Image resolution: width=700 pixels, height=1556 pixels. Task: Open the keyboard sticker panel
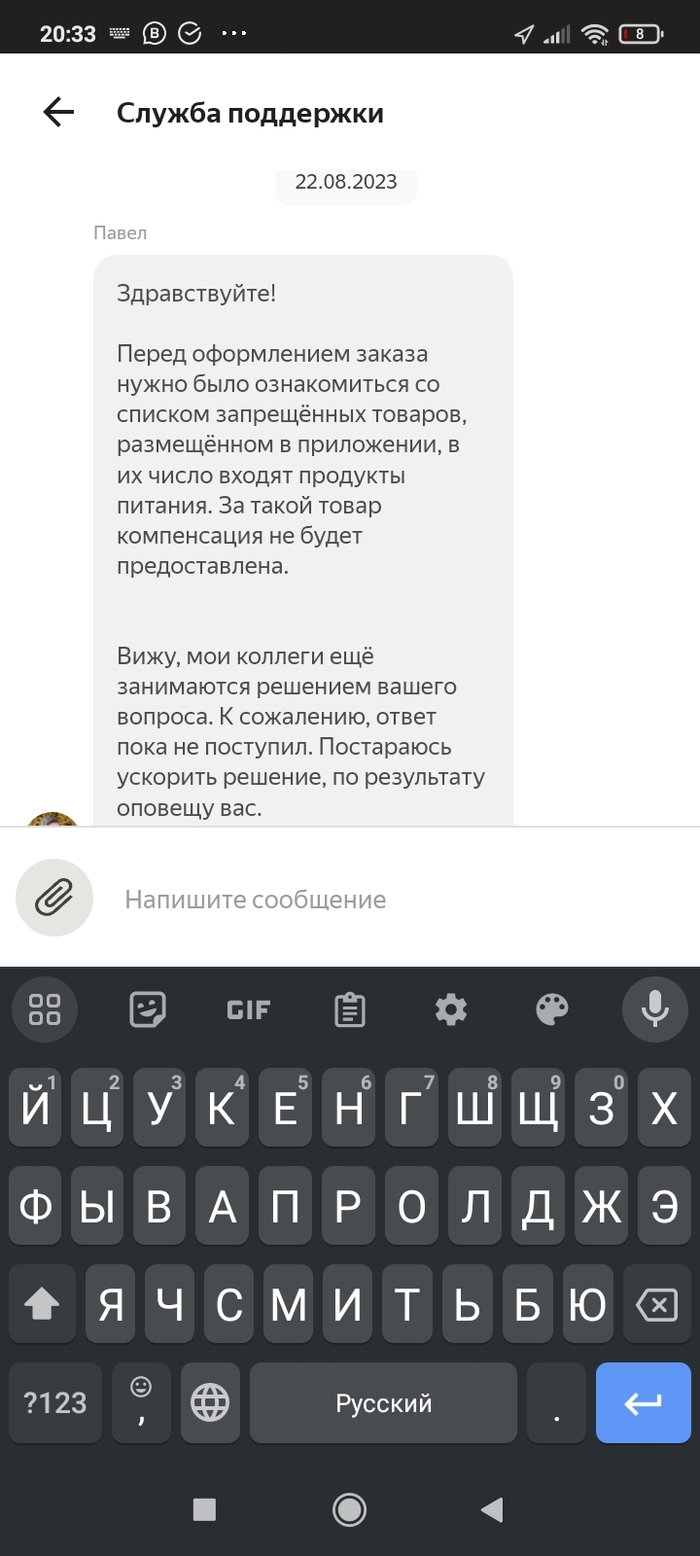coord(148,1010)
